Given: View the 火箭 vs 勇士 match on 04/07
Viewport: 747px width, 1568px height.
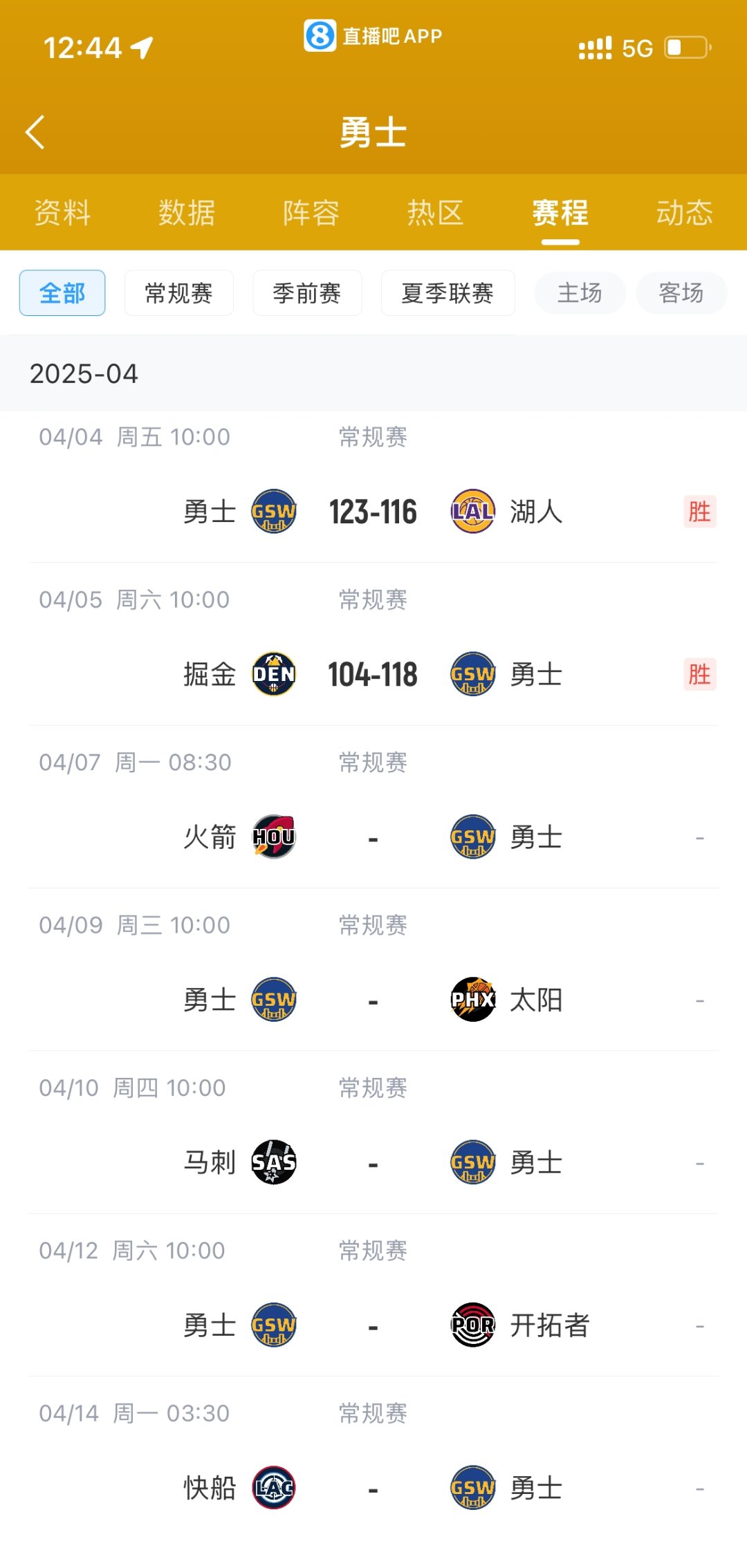Looking at the screenshot, I should (x=373, y=837).
